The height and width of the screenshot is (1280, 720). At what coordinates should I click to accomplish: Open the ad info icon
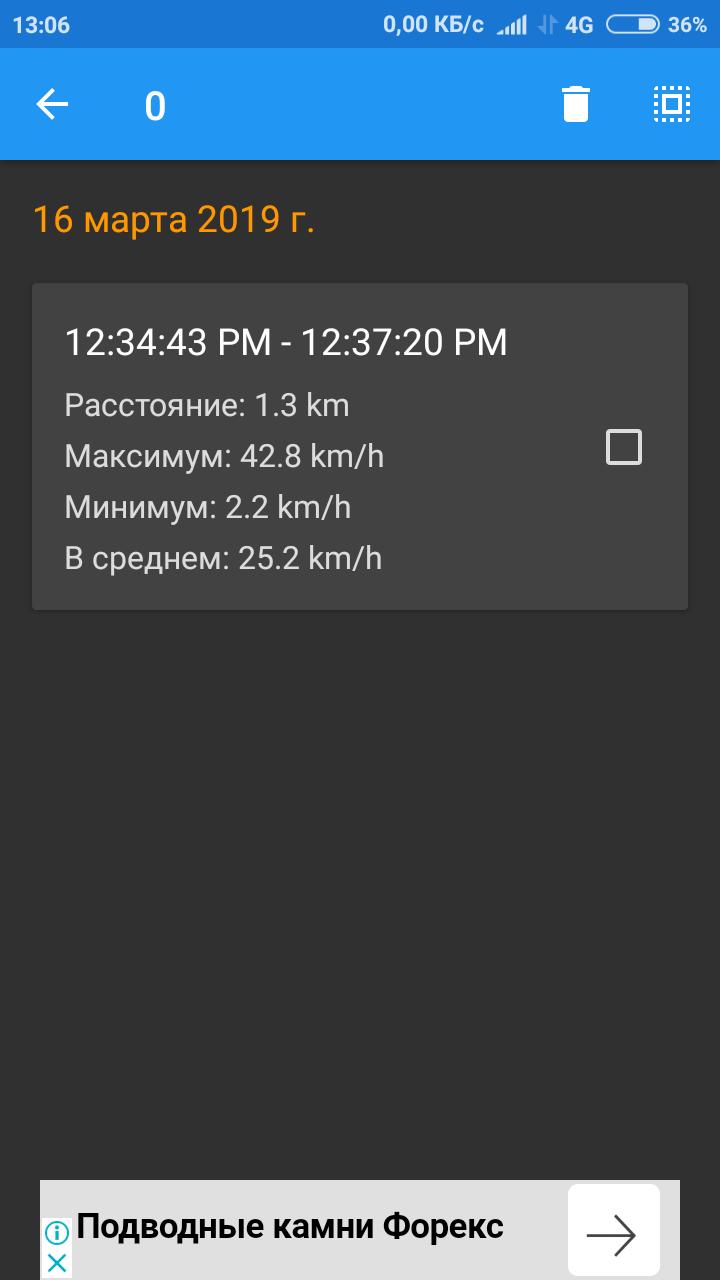pyautogui.click(x=58, y=1232)
